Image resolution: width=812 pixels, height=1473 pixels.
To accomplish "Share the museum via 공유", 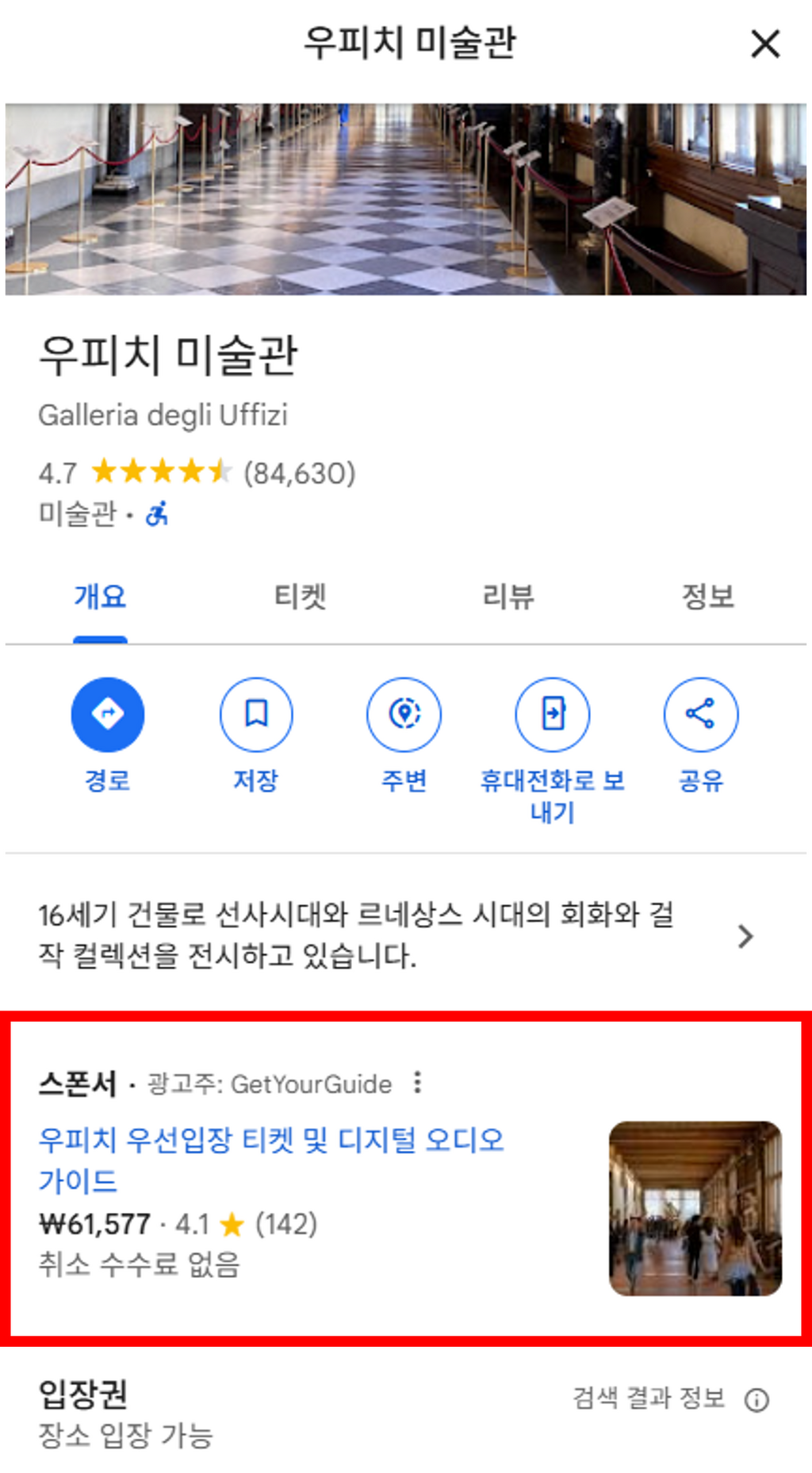I will (x=700, y=715).
